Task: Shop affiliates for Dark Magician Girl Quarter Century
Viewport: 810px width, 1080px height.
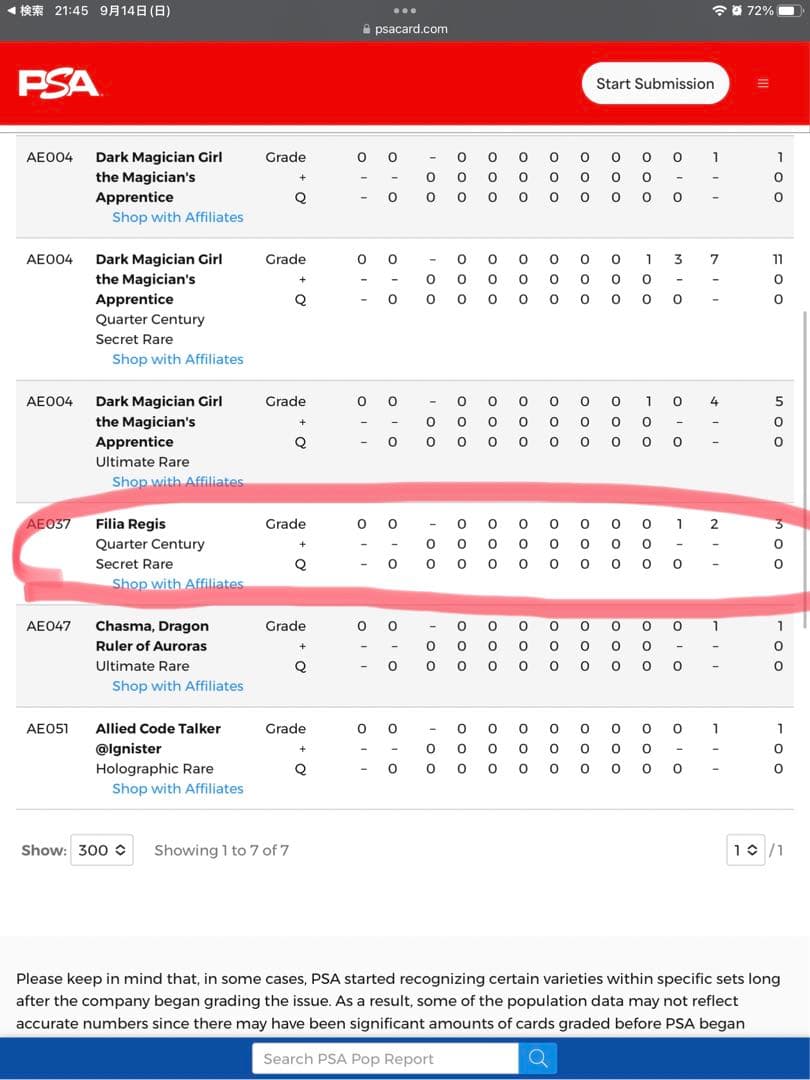Action: pos(178,359)
